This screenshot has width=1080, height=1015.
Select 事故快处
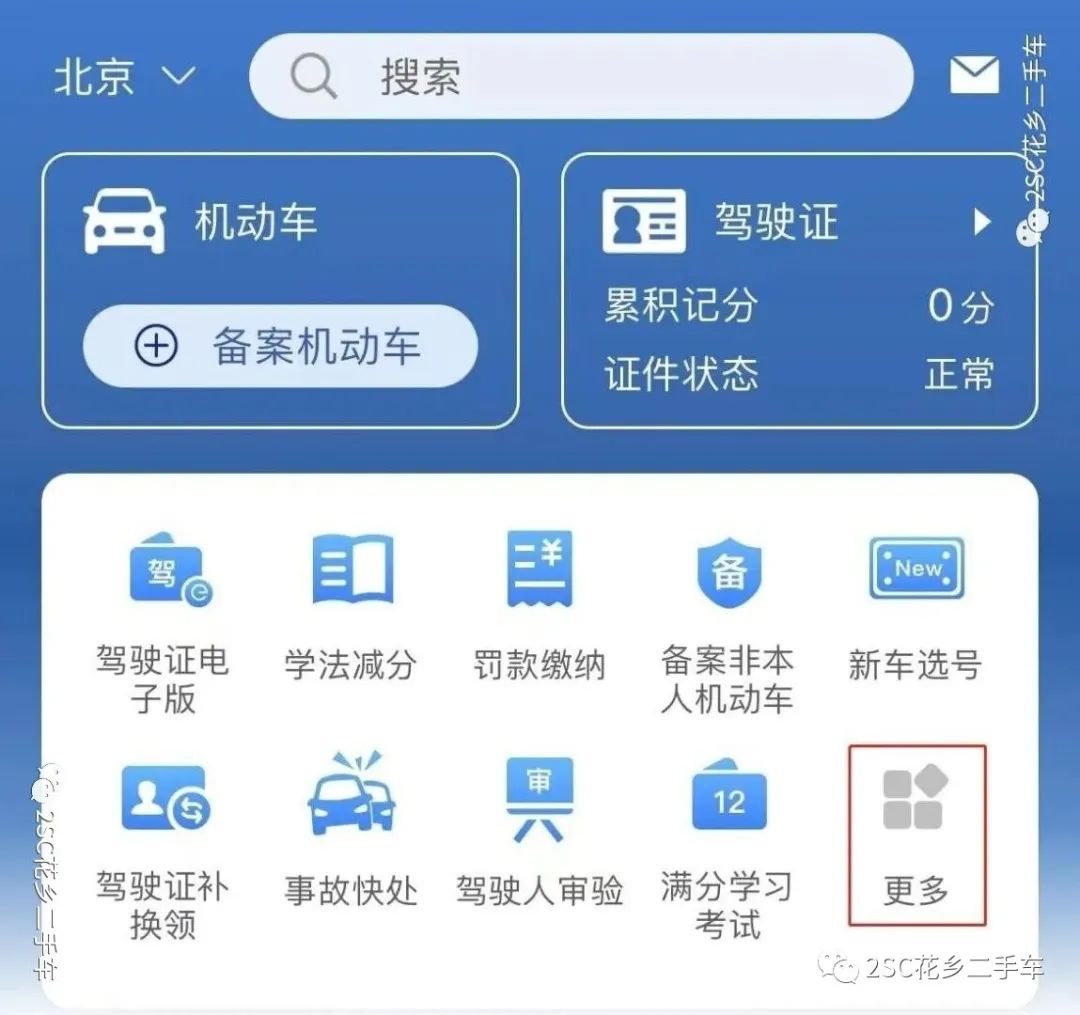(350, 835)
